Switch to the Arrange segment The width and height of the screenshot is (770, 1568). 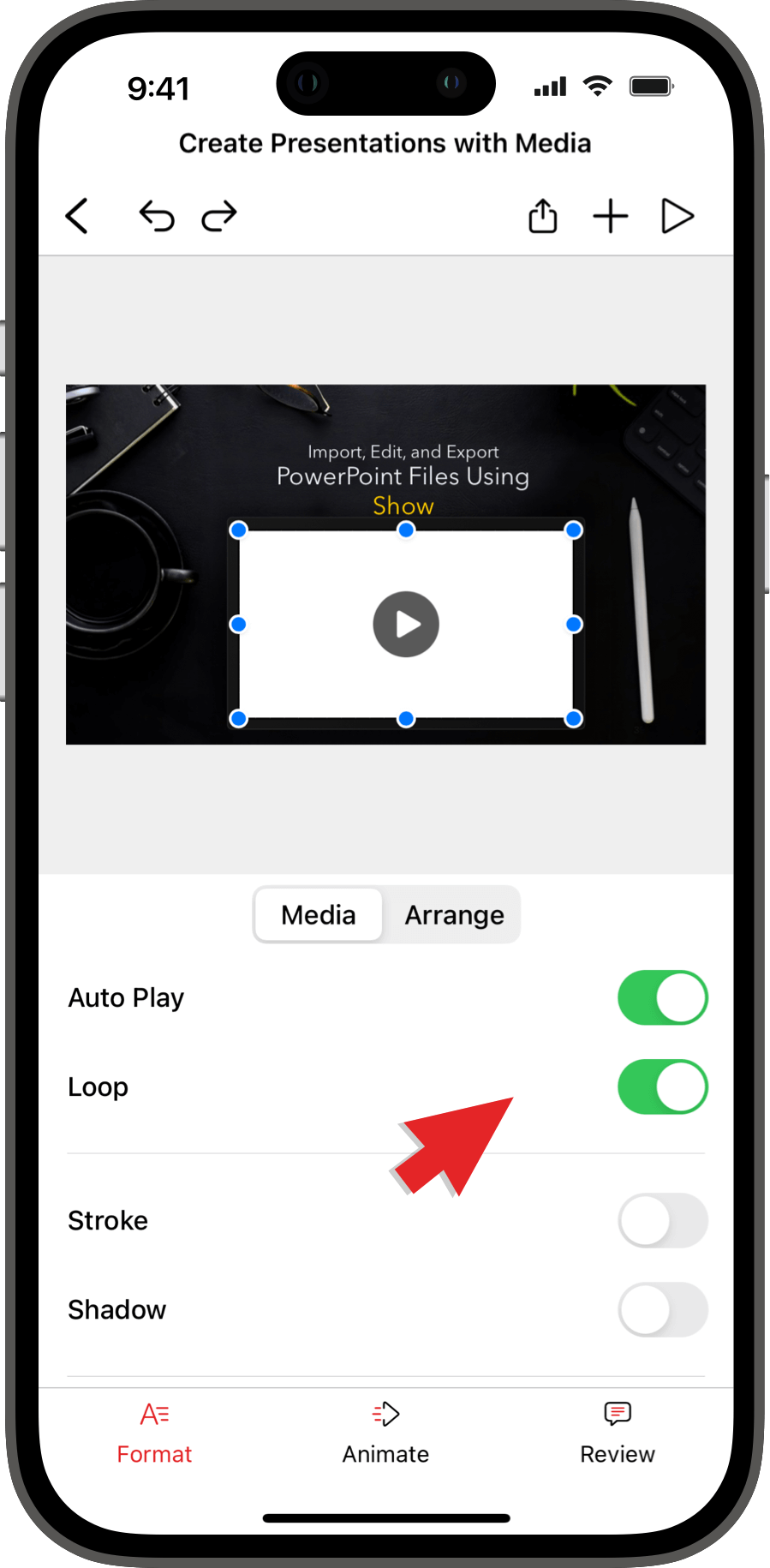pos(454,915)
